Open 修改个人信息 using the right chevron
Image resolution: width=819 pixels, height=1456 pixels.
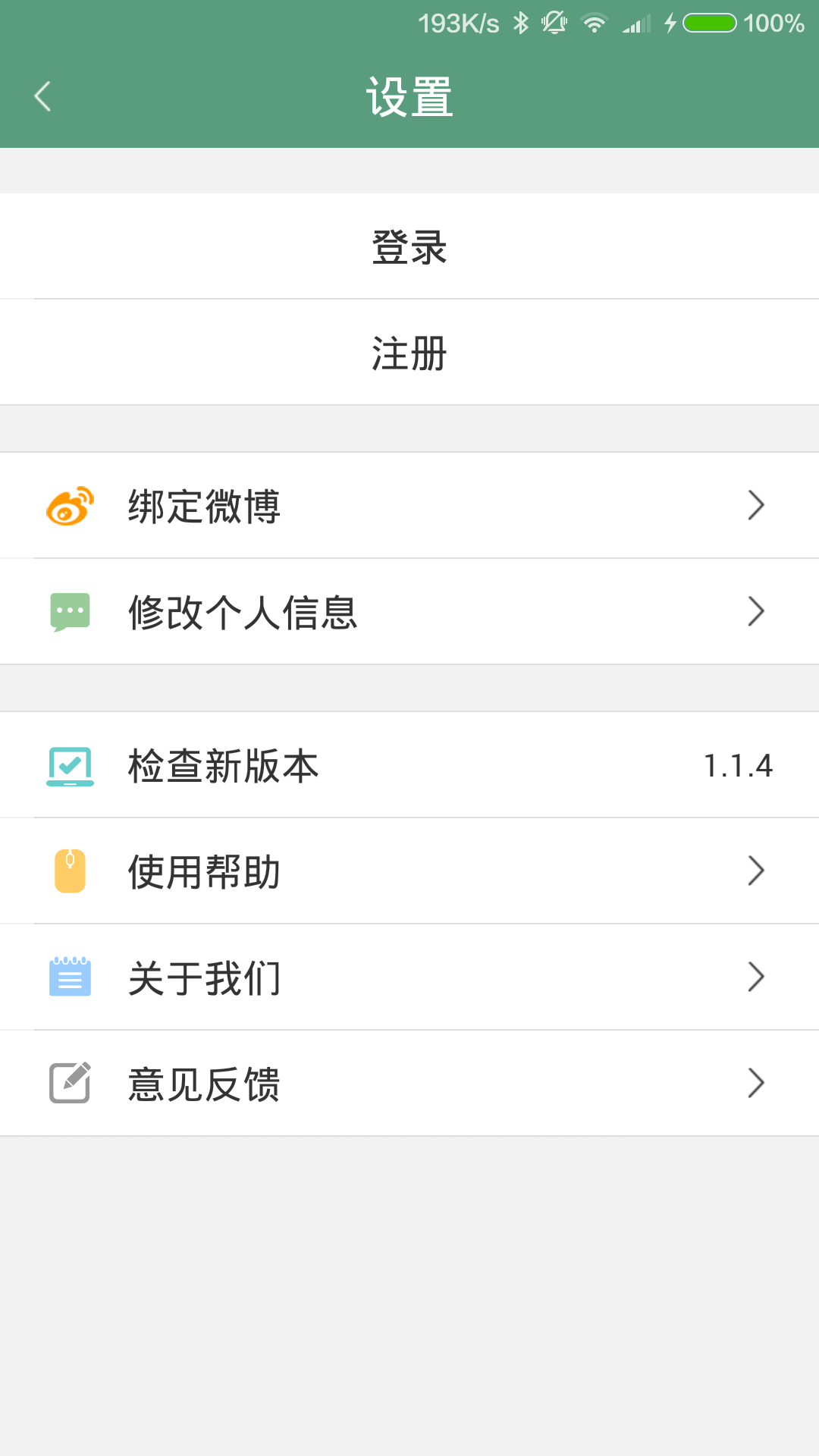755,611
